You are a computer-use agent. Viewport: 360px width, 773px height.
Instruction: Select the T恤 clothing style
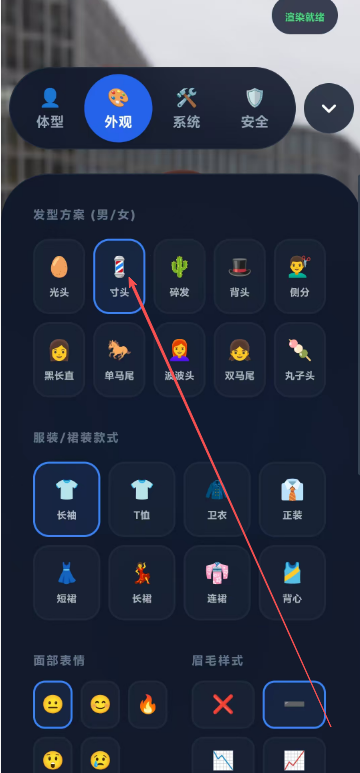pos(142,499)
